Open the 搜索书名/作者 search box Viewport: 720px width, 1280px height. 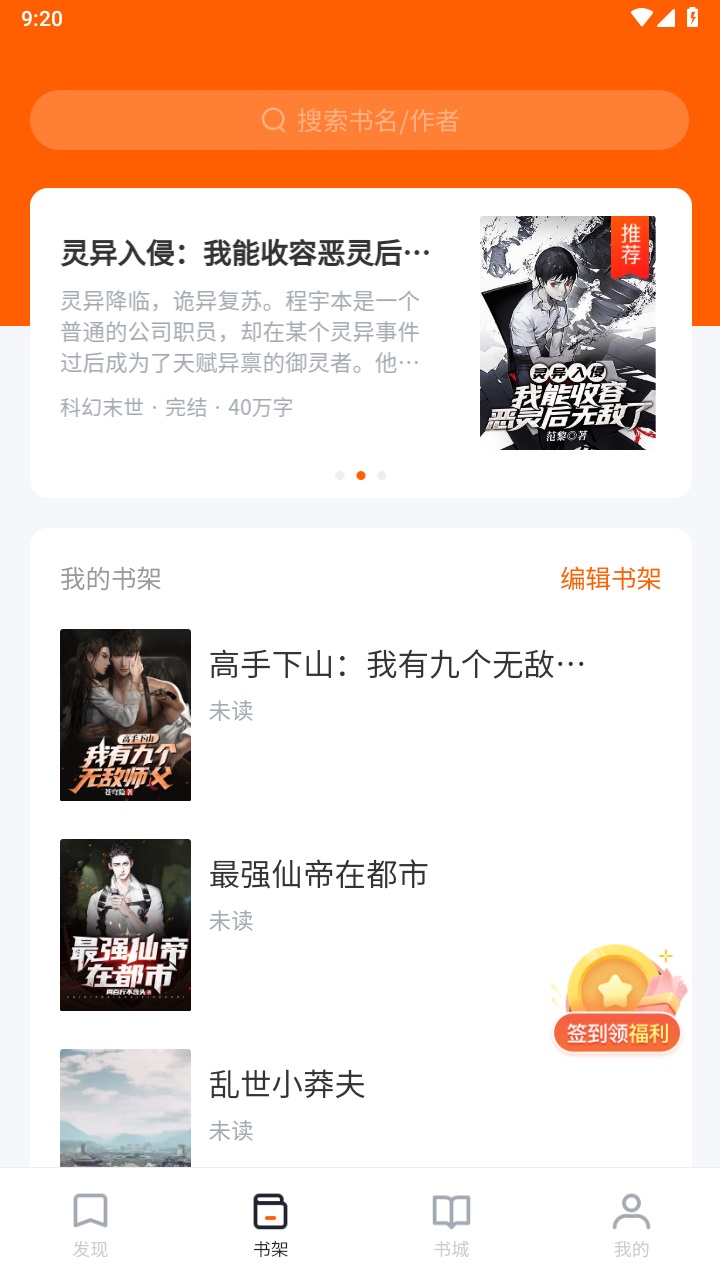pos(360,121)
